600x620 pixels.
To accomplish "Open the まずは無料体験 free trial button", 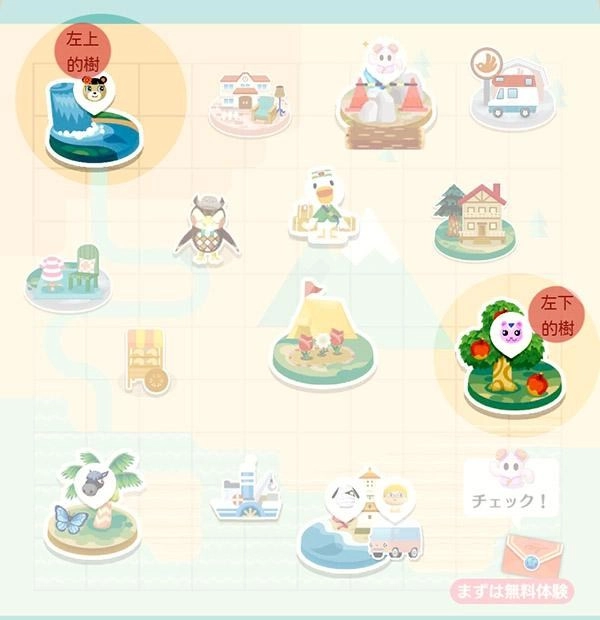I will click(x=511, y=590).
